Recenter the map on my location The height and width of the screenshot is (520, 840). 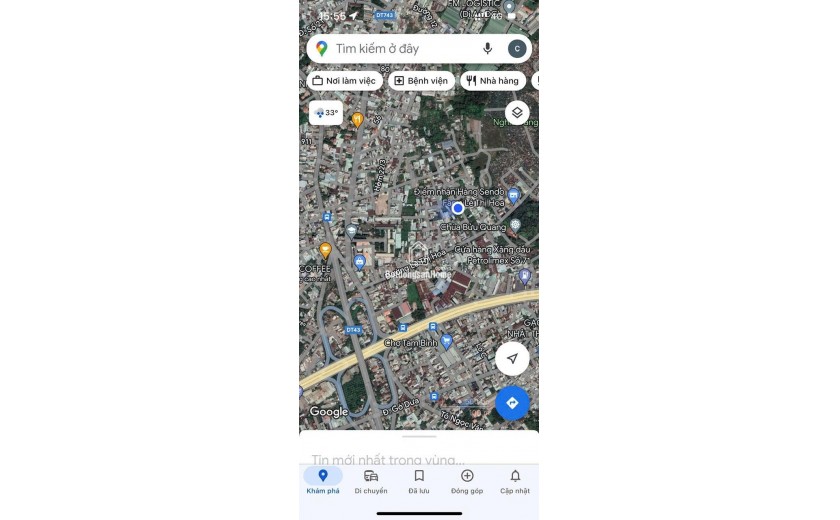(x=512, y=358)
